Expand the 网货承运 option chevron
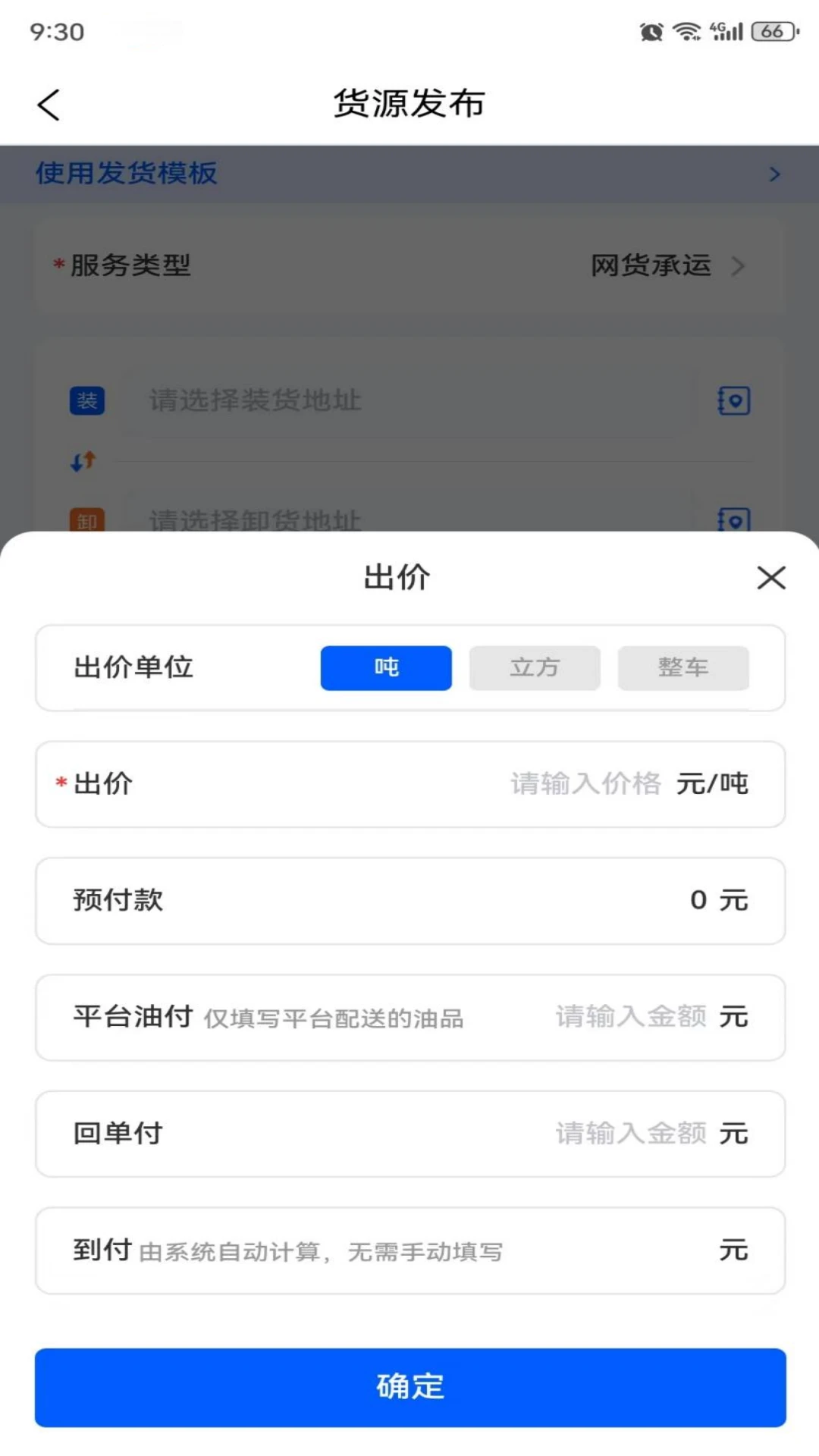Image resolution: width=819 pixels, height=1456 pixels. (x=736, y=266)
